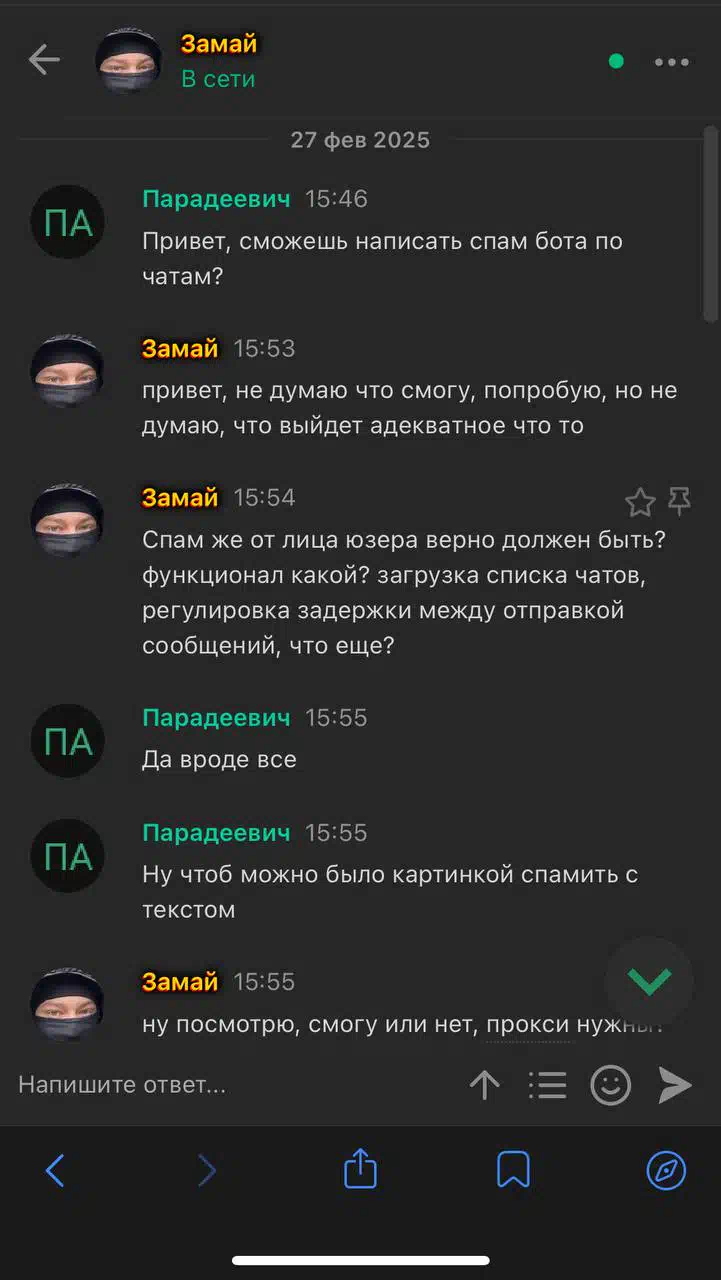Open Замай's profile from the header avatar
This screenshot has width=721, height=1280.
pyautogui.click(x=129, y=61)
